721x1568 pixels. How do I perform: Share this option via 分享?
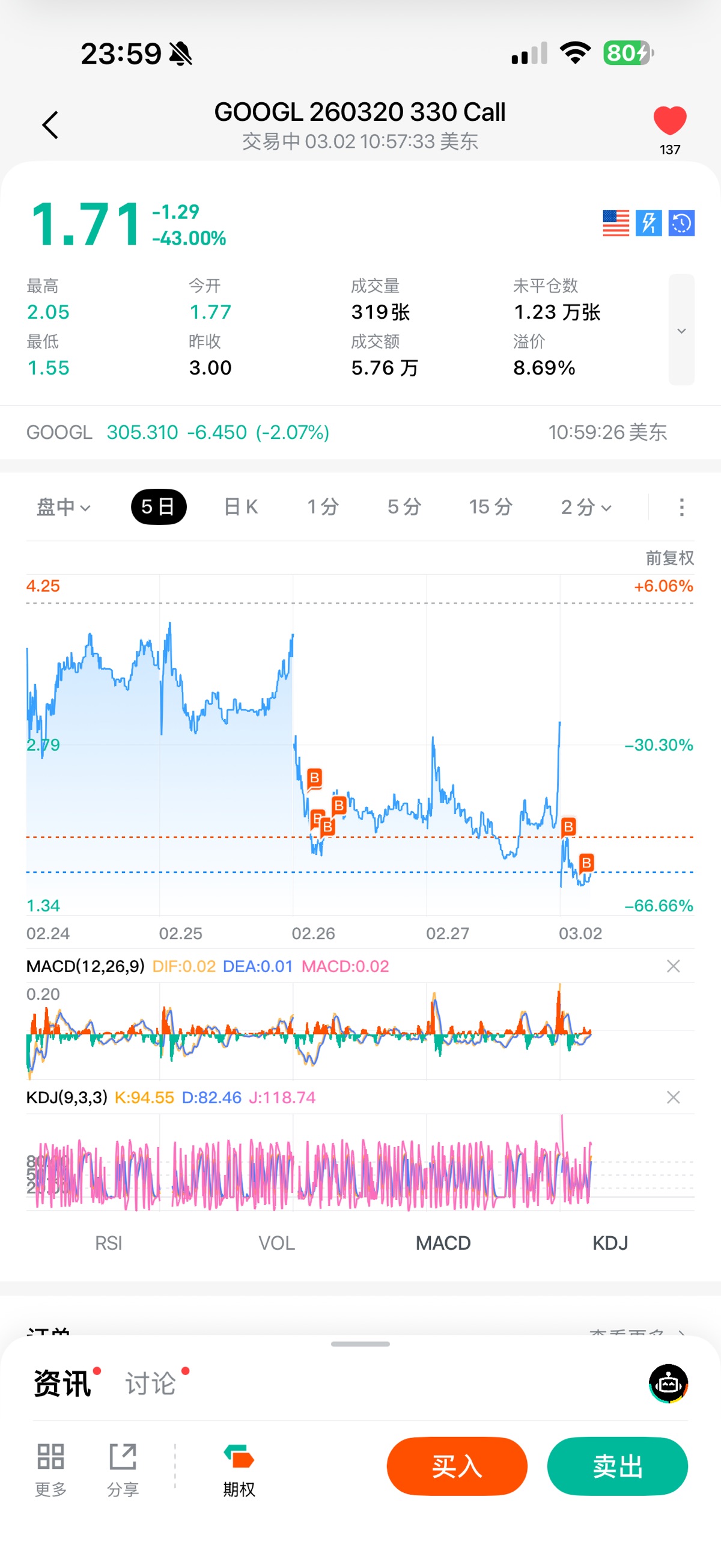point(123,1469)
